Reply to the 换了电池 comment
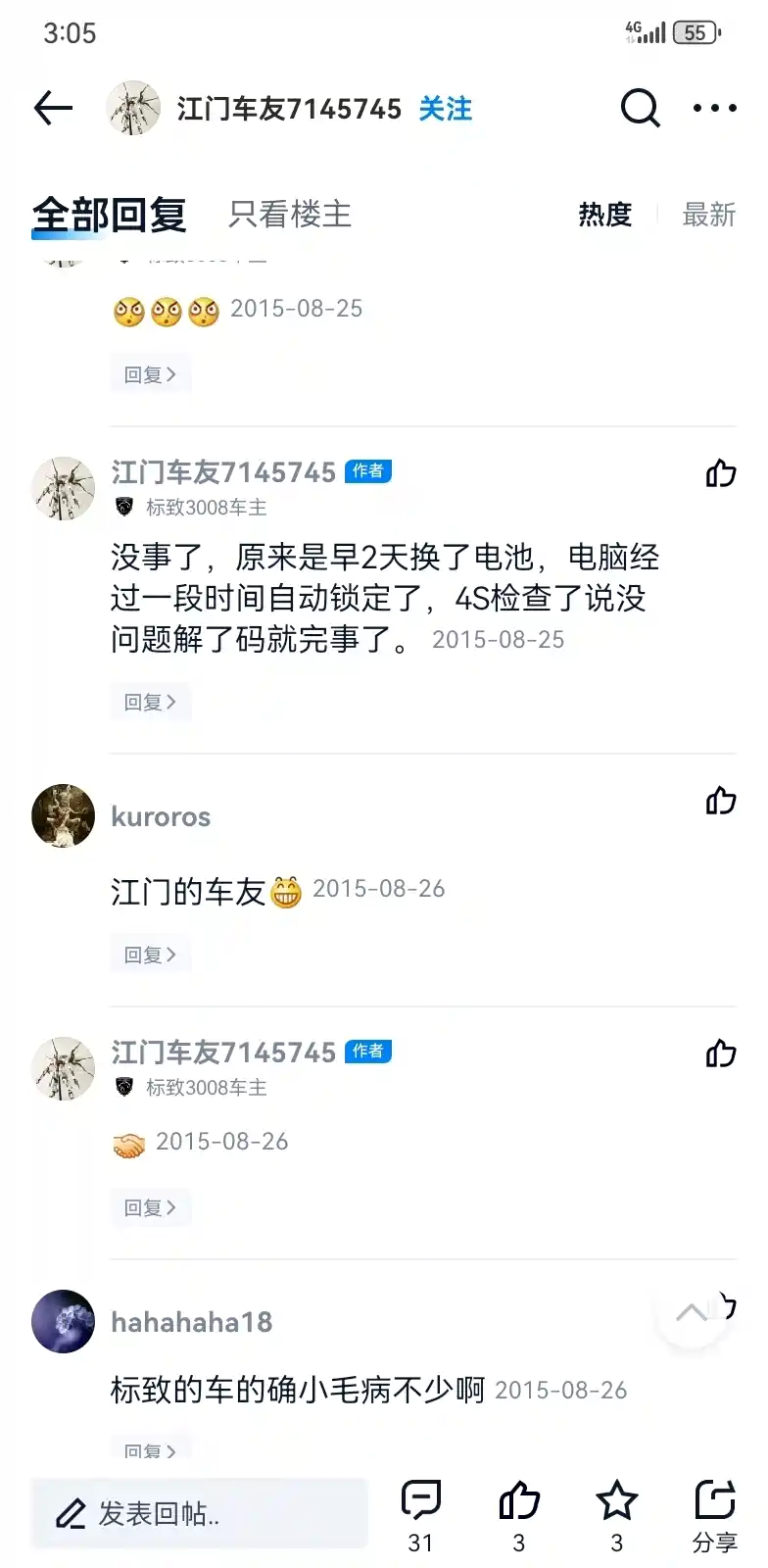The height and width of the screenshot is (1568, 768). (x=150, y=702)
